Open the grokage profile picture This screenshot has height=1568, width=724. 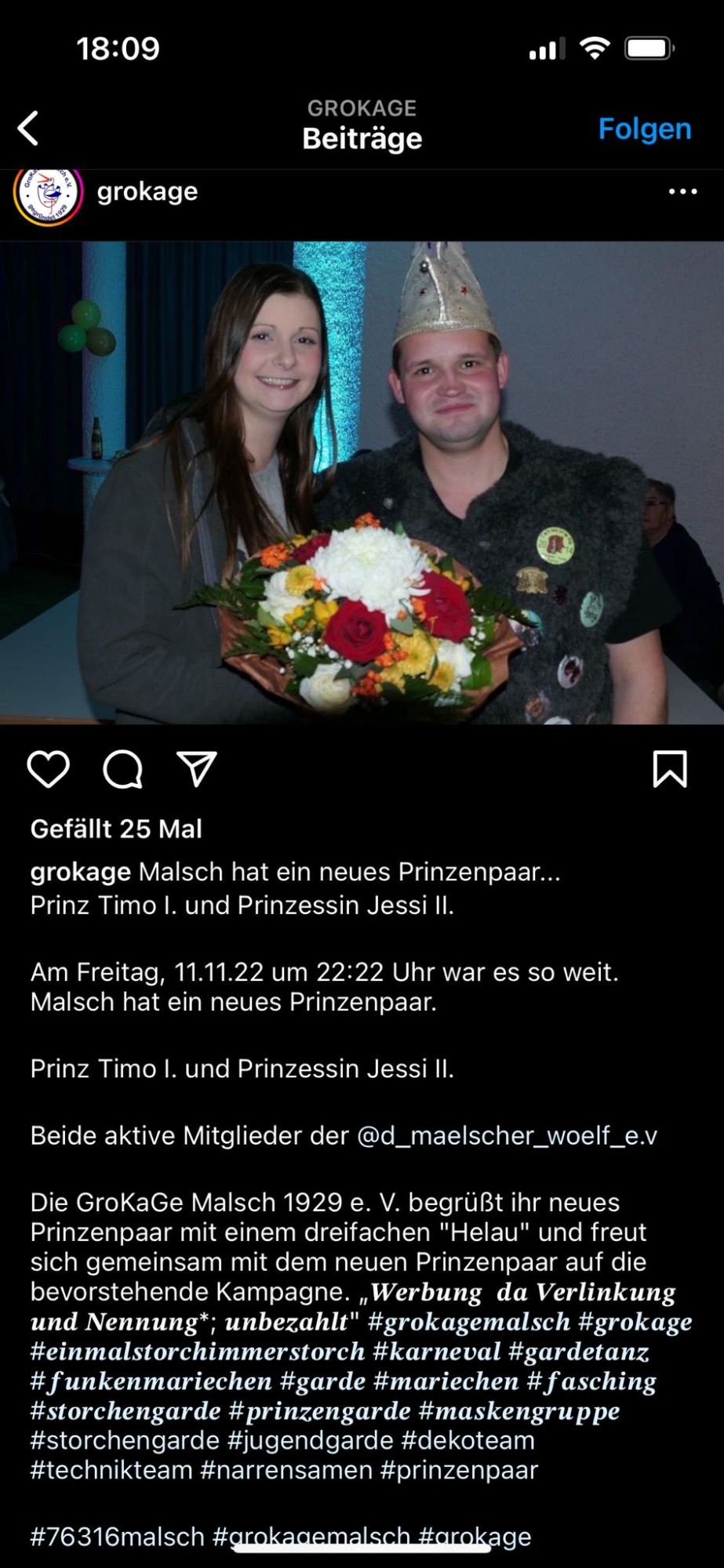(49, 194)
